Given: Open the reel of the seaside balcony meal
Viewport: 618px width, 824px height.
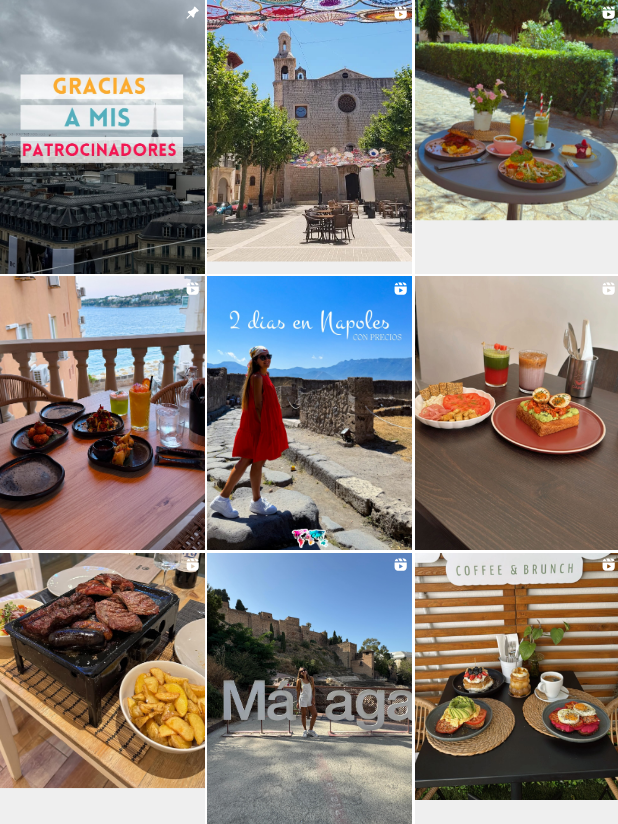Looking at the screenshot, I should 102,413.
